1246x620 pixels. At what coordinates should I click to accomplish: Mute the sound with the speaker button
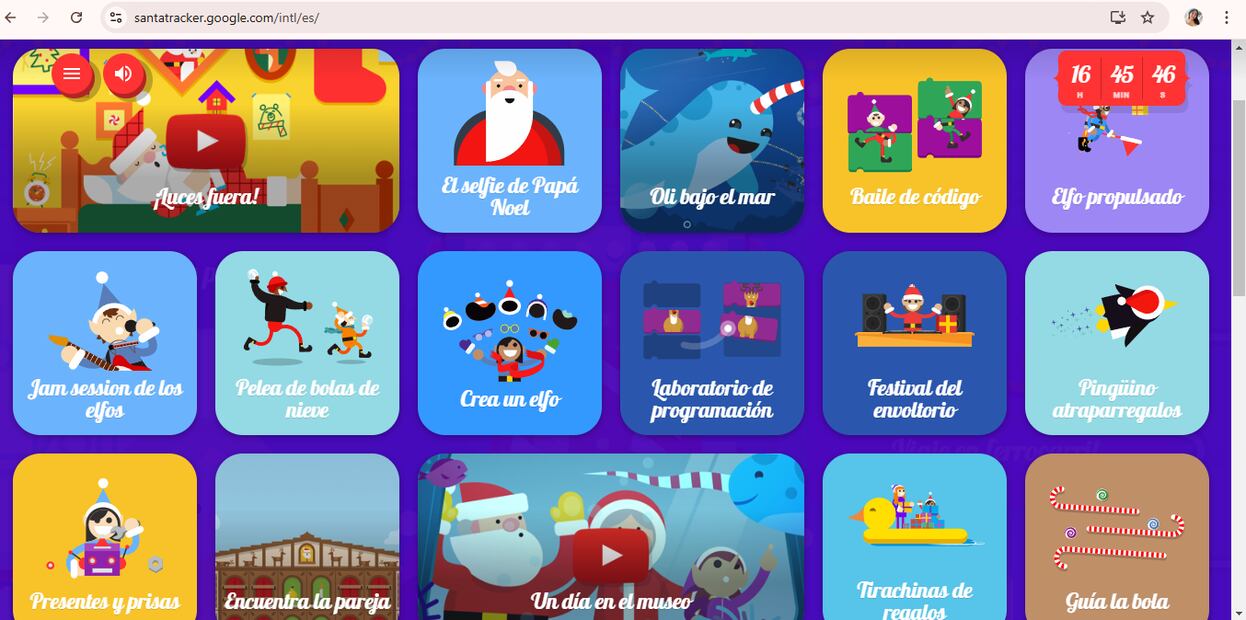pyautogui.click(x=123, y=74)
